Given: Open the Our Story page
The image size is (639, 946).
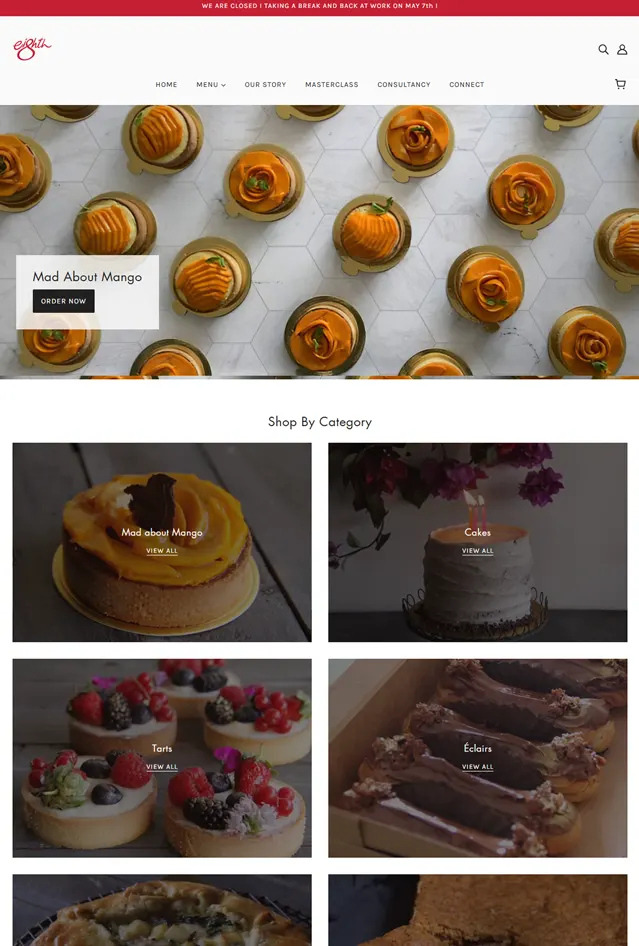Looking at the screenshot, I should [x=265, y=85].
